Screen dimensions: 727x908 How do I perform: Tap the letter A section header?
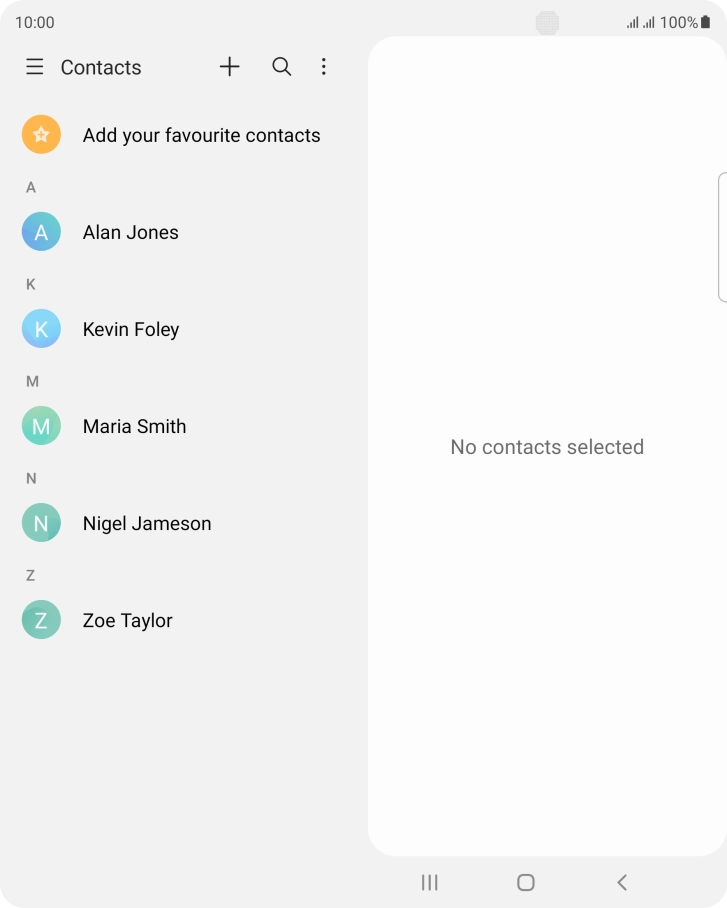(30, 187)
